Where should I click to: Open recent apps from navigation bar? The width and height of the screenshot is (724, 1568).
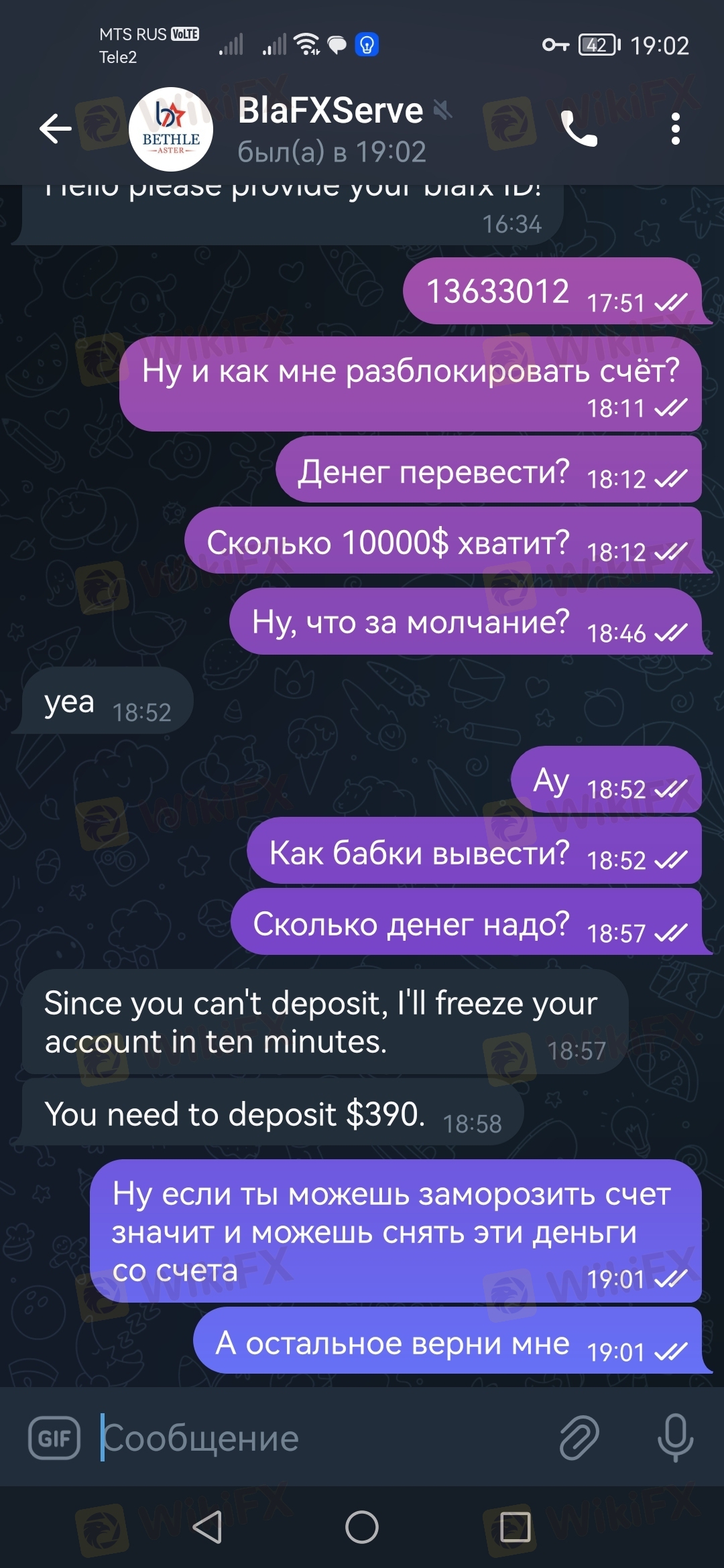[x=516, y=1527]
